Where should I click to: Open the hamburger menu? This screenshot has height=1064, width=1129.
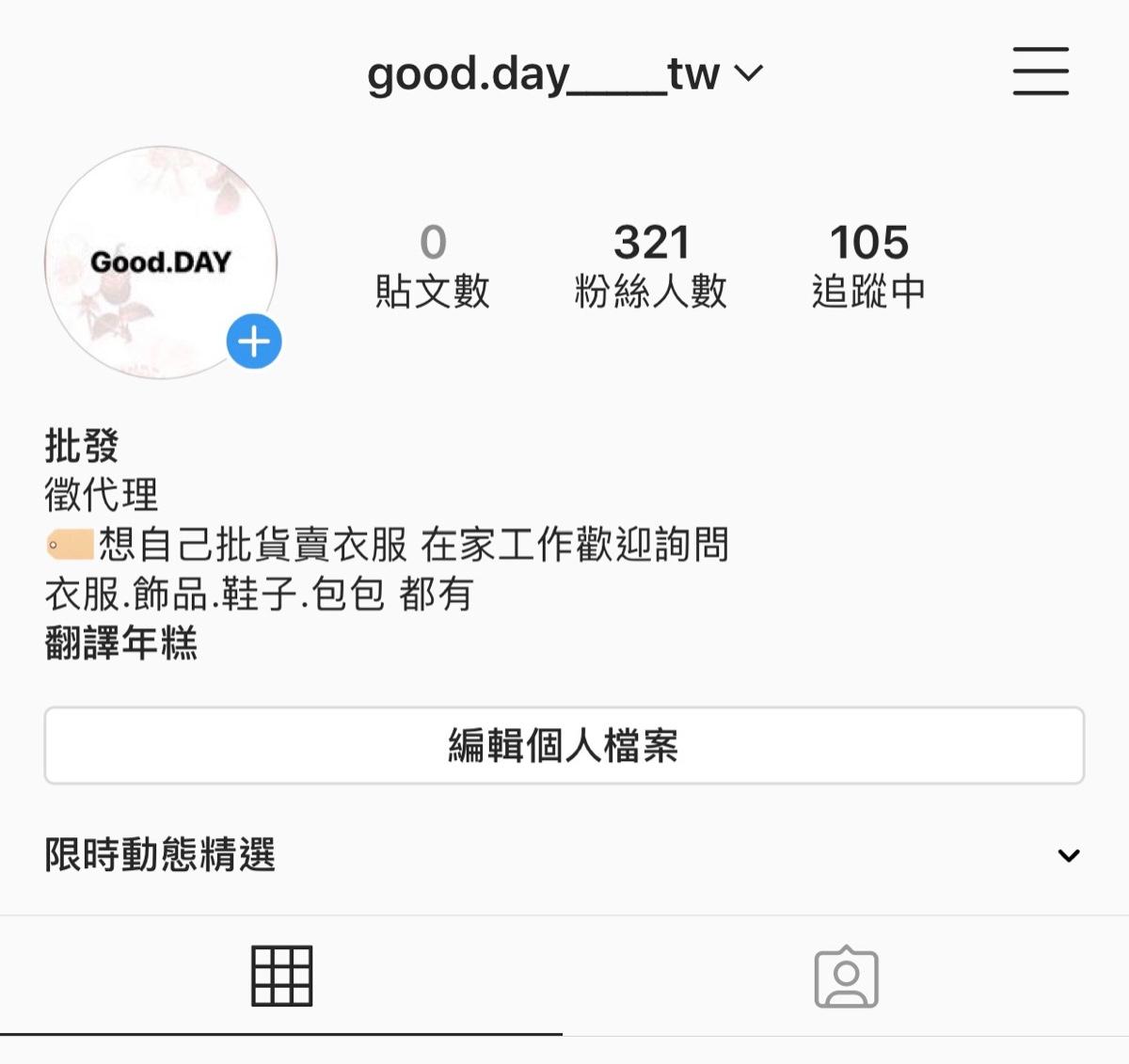pyautogui.click(x=1041, y=71)
